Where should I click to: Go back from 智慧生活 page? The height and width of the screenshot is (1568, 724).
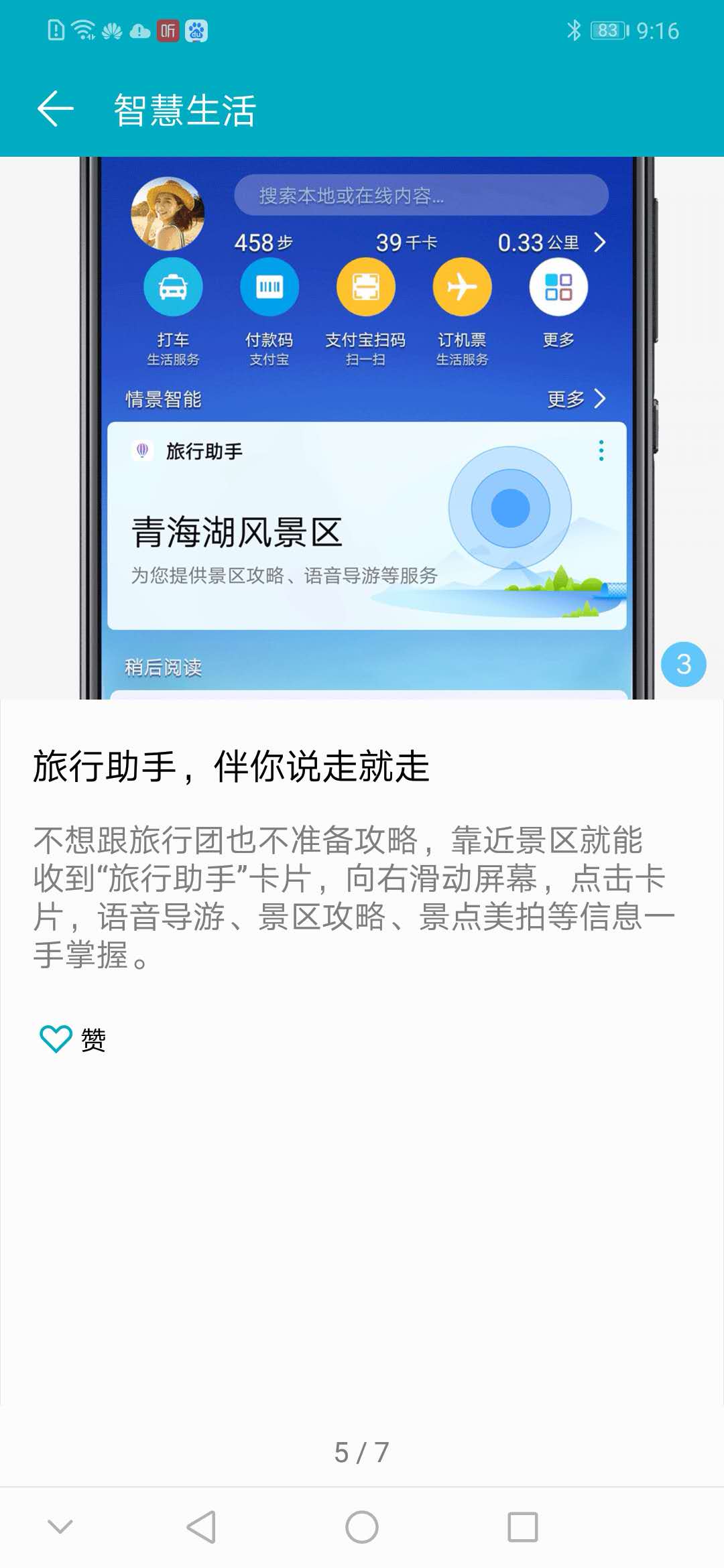click(x=55, y=109)
